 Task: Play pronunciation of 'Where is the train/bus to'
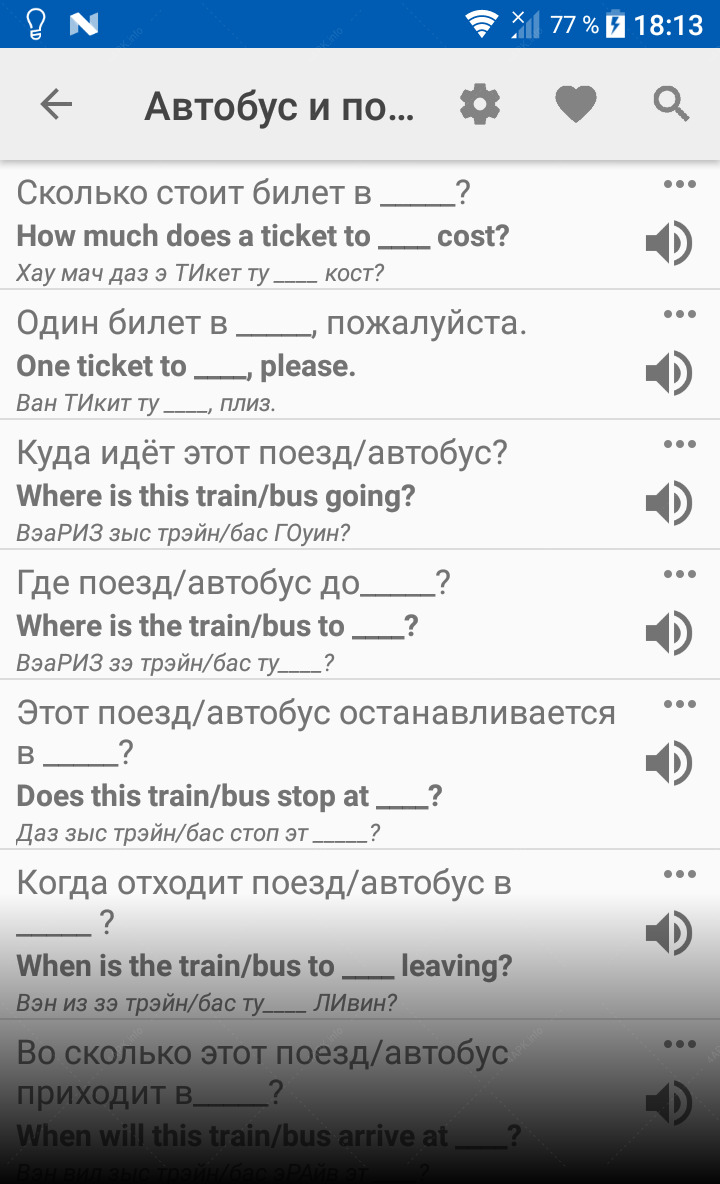[669, 632]
